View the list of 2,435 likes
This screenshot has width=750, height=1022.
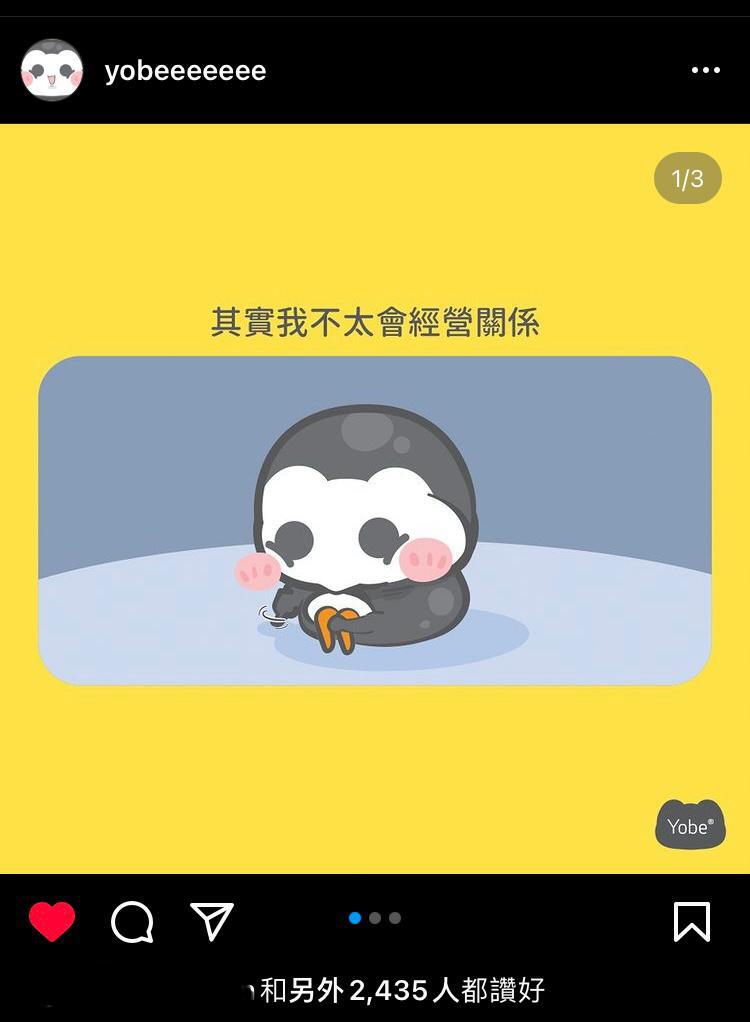400,991
